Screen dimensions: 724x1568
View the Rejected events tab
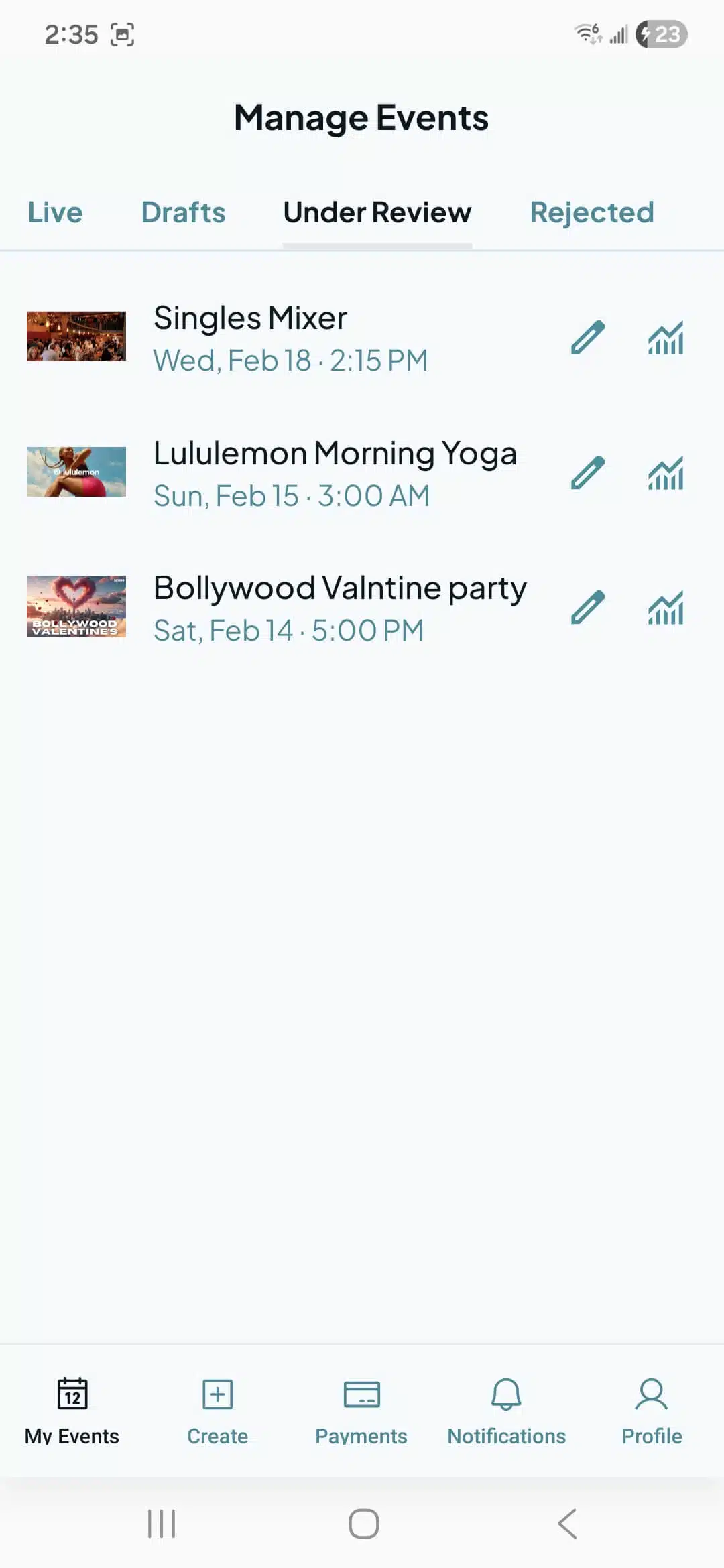click(591, 212)
